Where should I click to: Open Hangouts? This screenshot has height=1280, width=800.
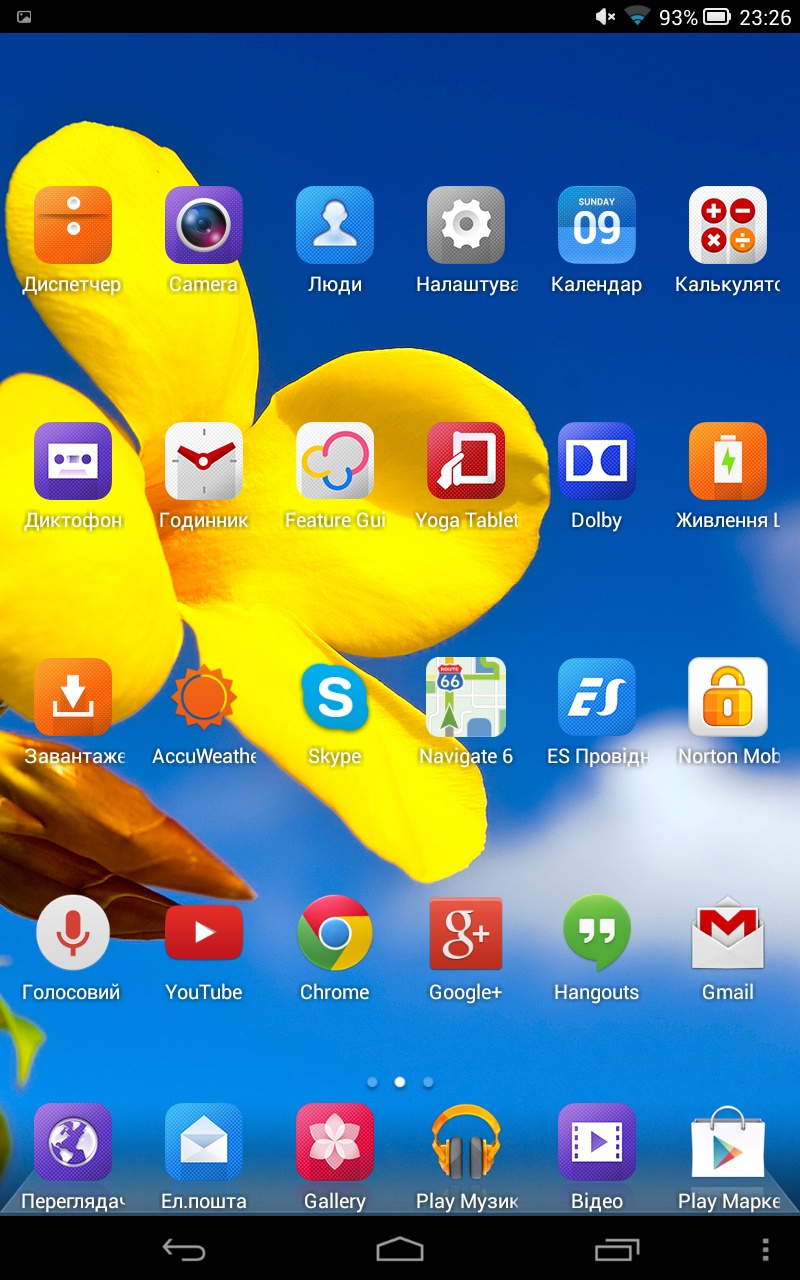coord(597,934)
